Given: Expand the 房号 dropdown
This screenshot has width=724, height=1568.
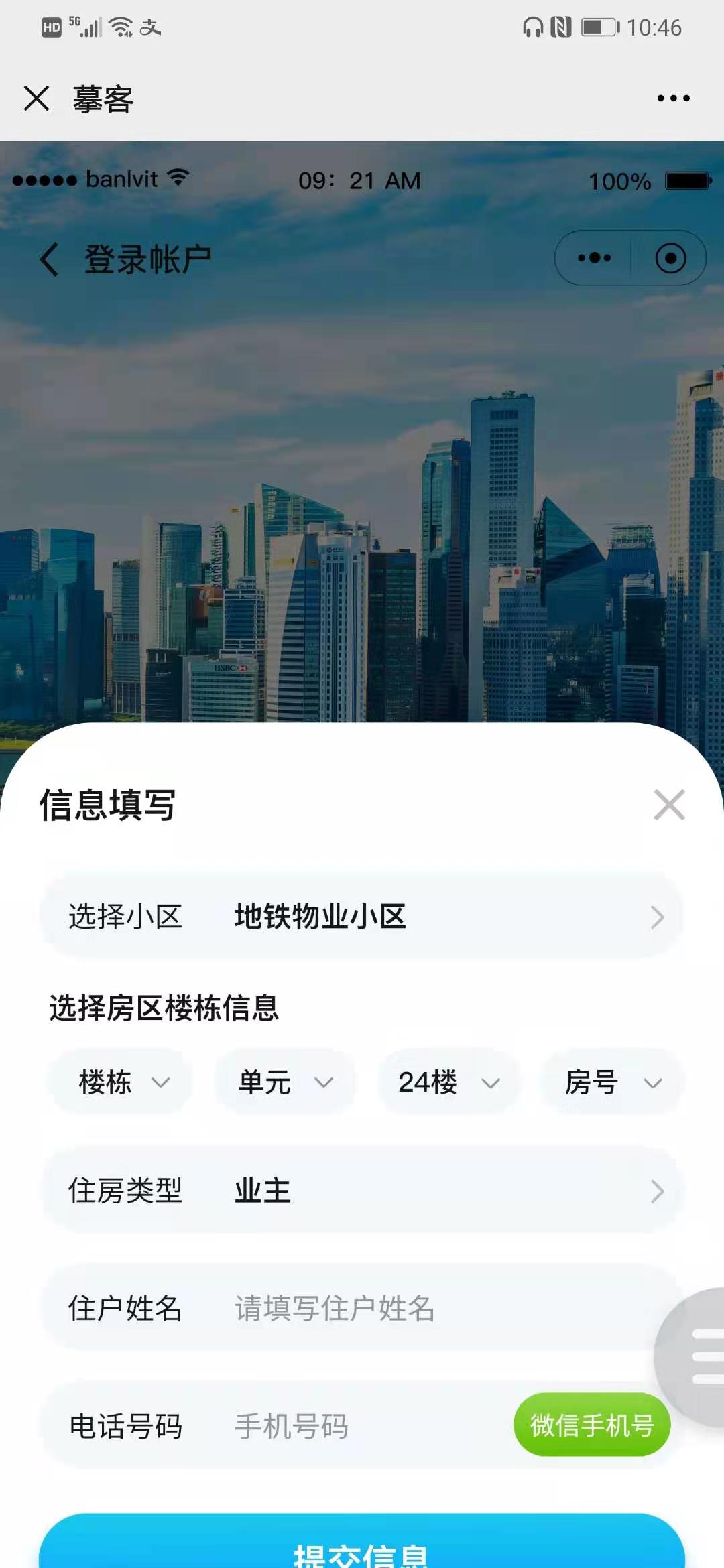Looking at the screenshot, I should (612, 1082).
